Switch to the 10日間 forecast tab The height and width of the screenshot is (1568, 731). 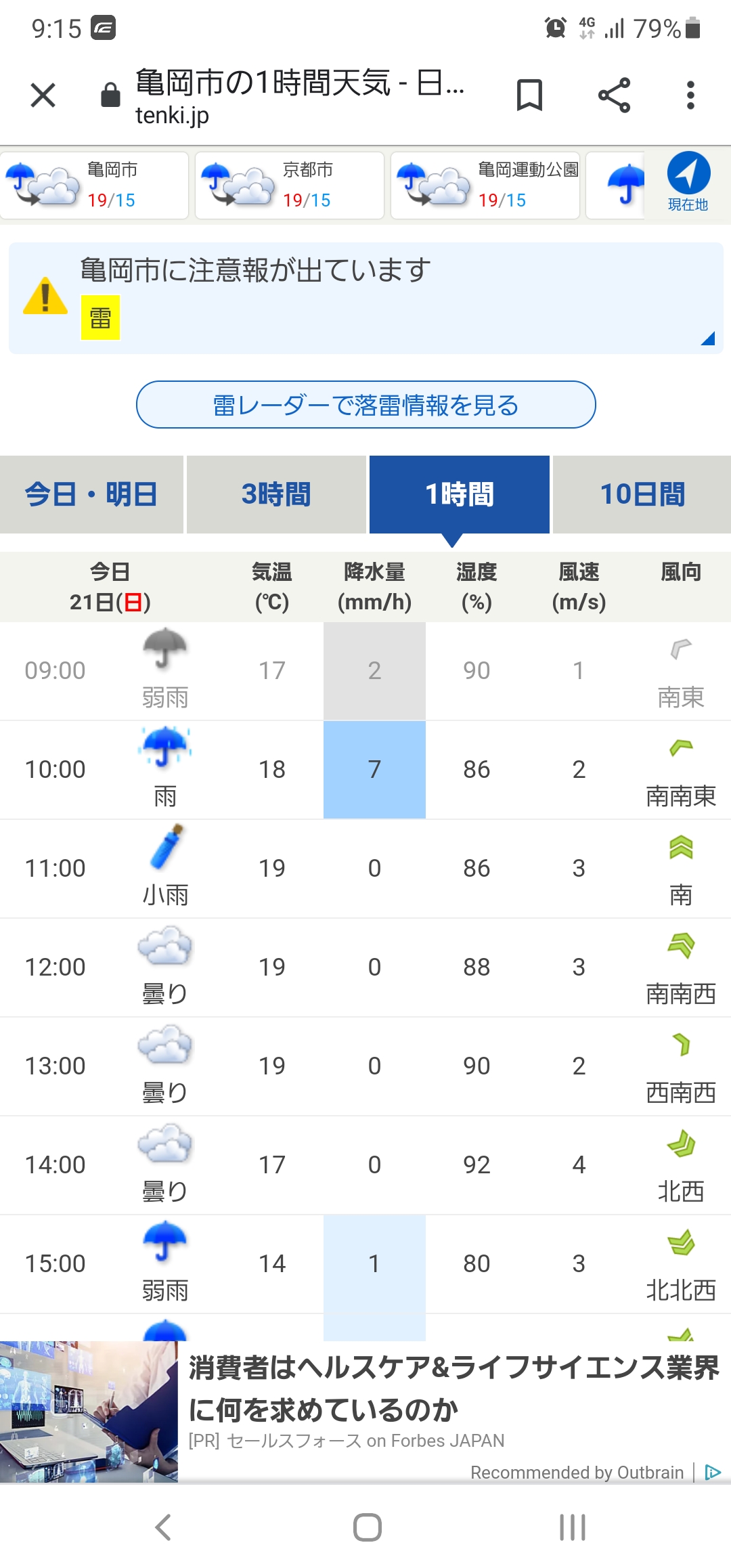coord(642,494)
